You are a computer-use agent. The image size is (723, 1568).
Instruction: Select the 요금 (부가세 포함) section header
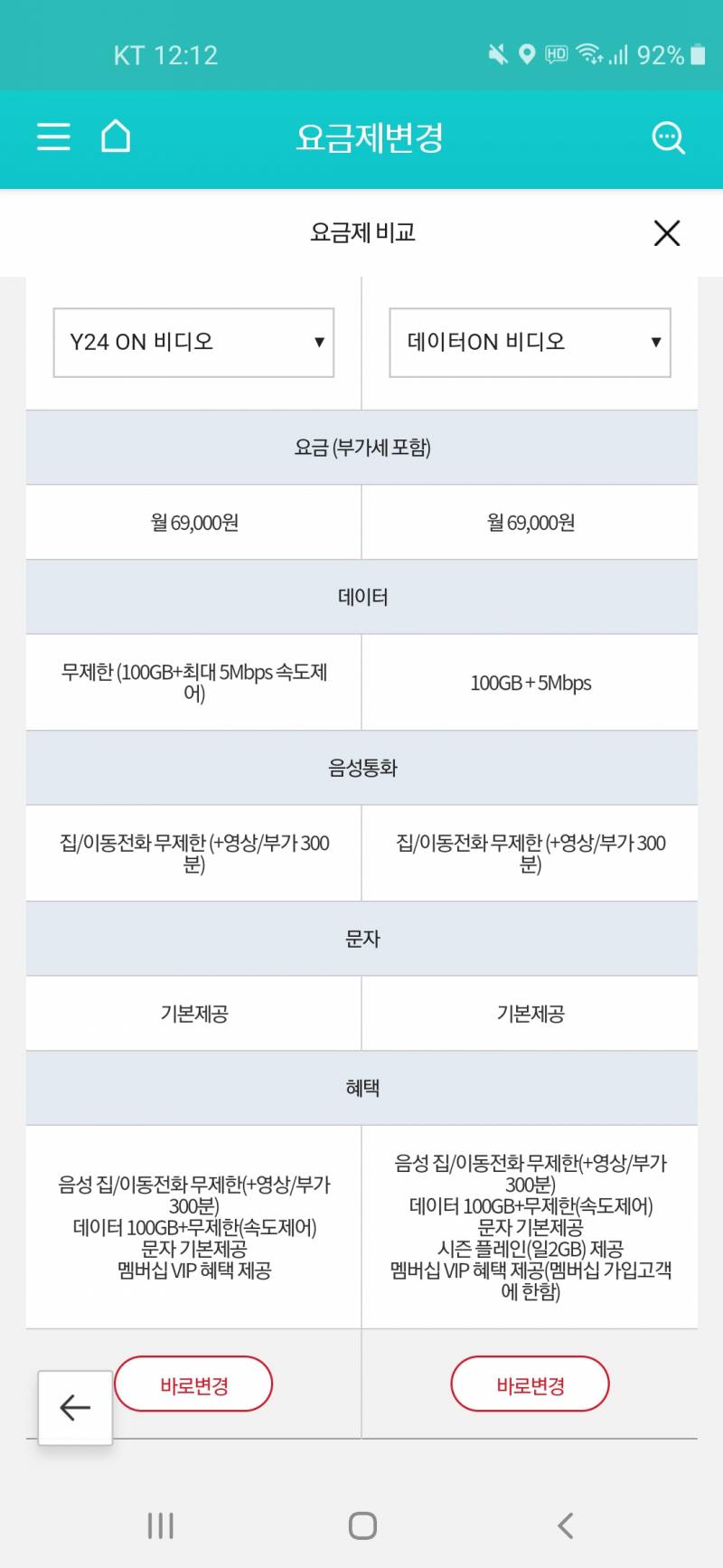coord(361,447)
